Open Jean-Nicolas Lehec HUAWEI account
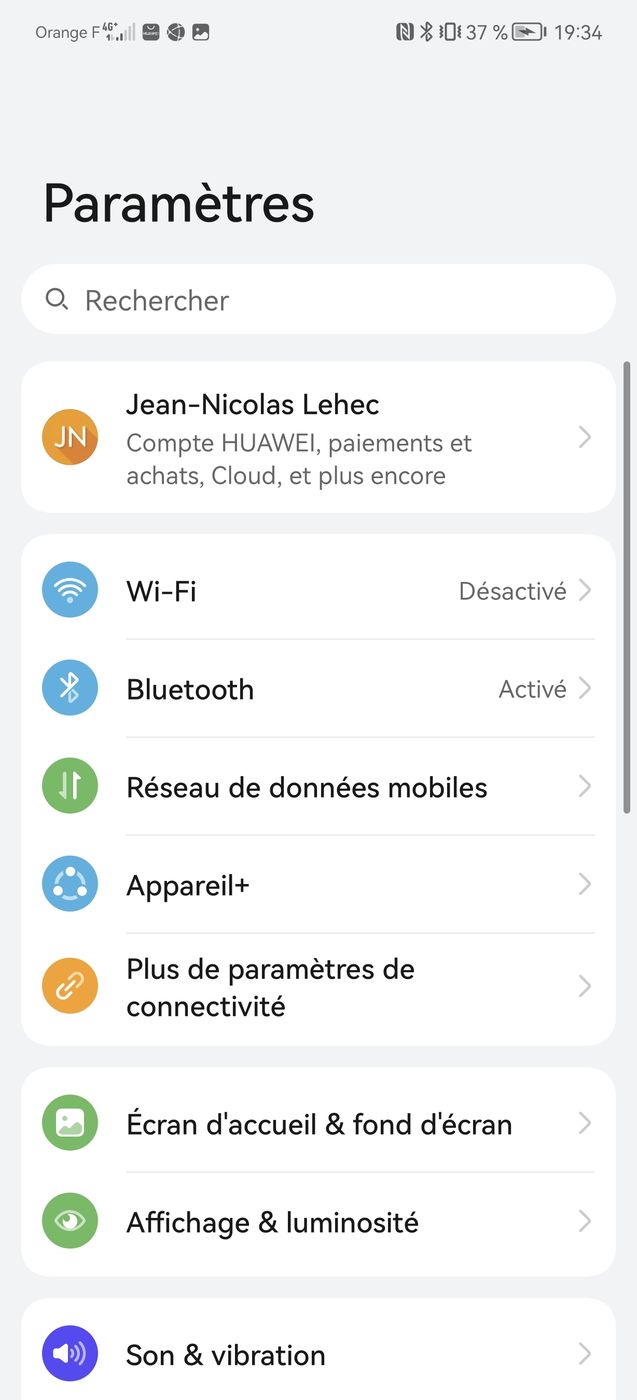 [x=318, y=438]
